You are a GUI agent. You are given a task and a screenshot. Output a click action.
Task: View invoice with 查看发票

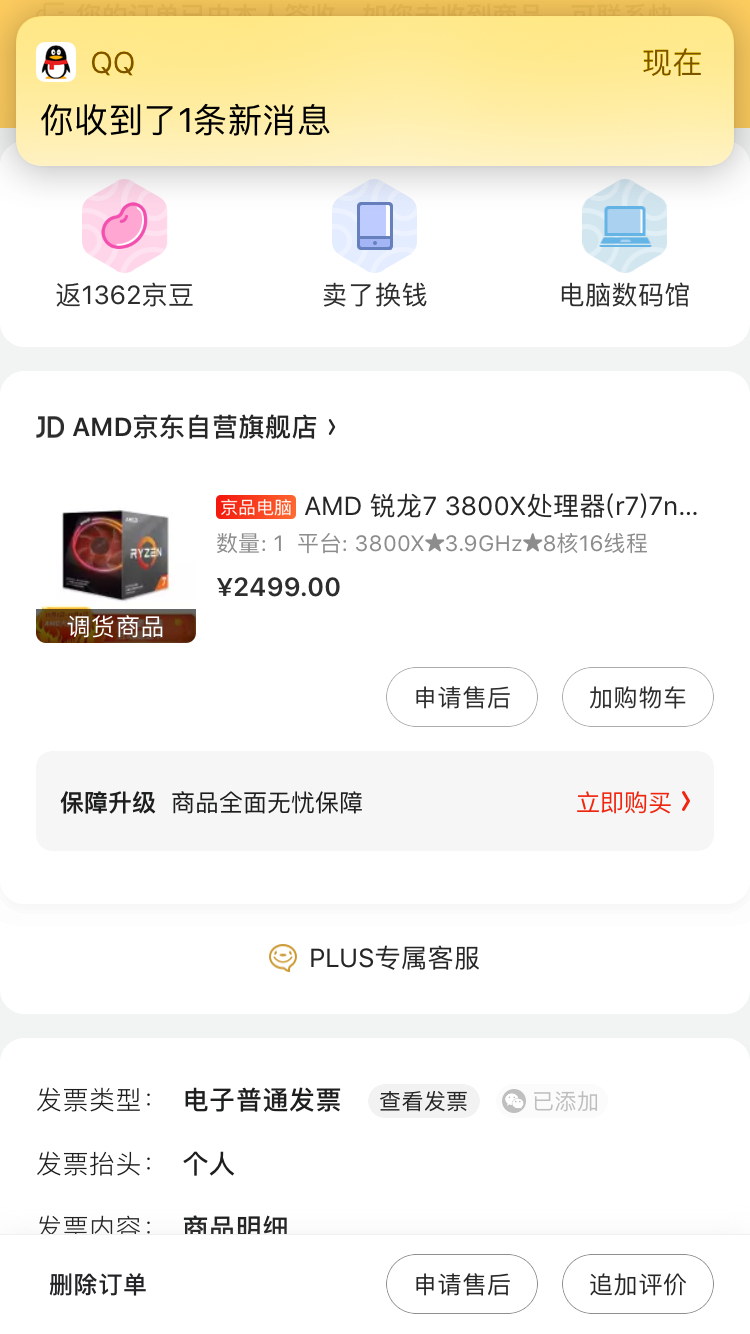pos(424,1101)
